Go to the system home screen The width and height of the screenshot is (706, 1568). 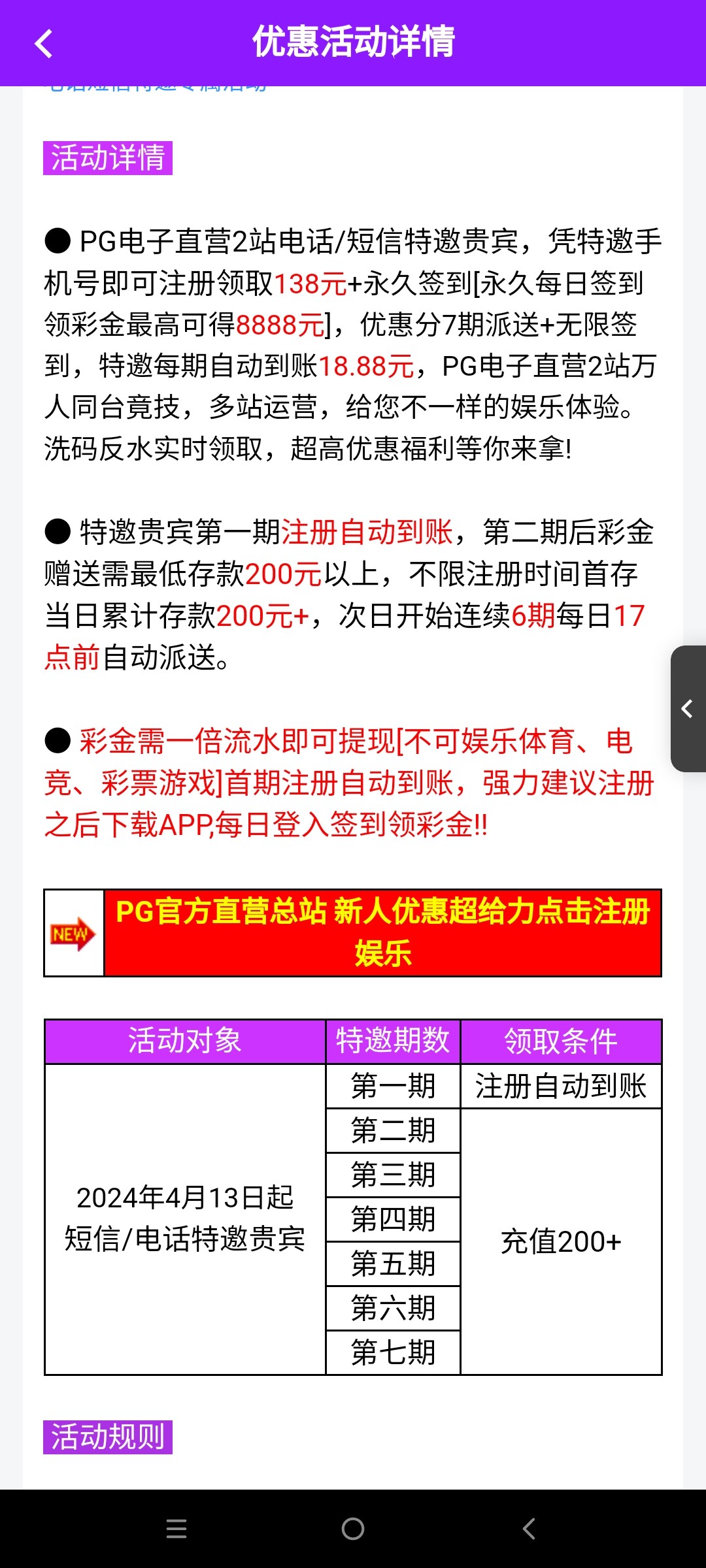[353, 1529]
